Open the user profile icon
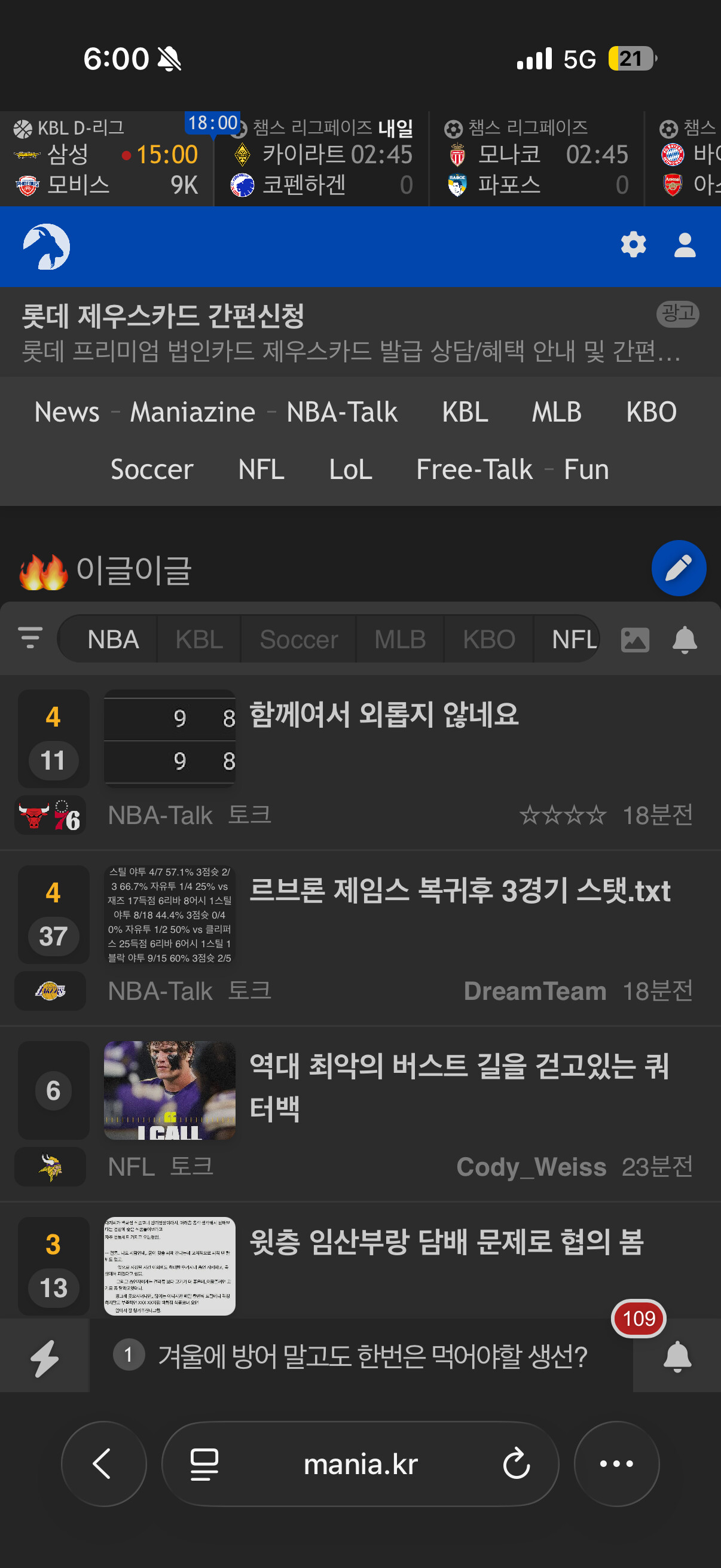This screenshot has height=1568, width=721. [685, 245]
